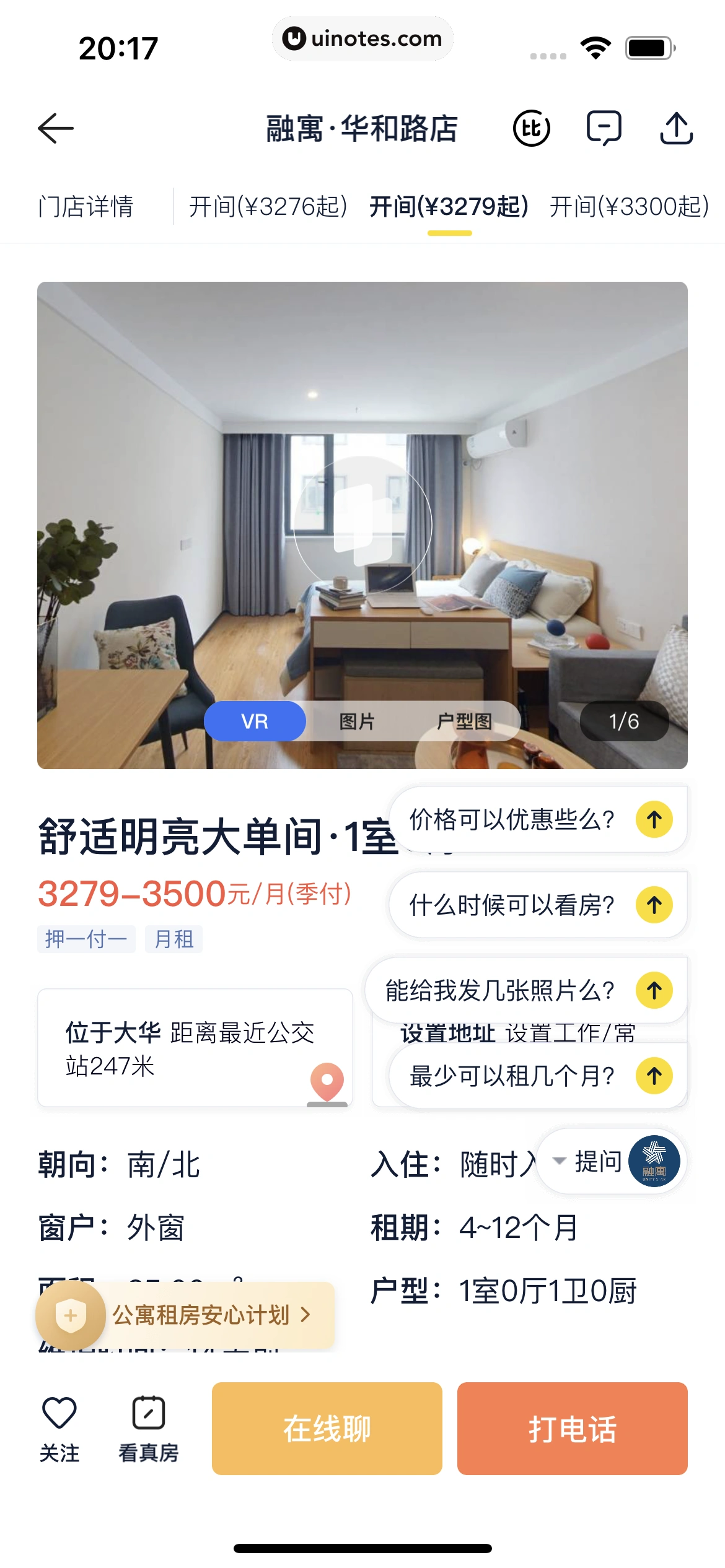Switch gallery to 户型图
This screenshot has width=725, height=1568.
464,721
